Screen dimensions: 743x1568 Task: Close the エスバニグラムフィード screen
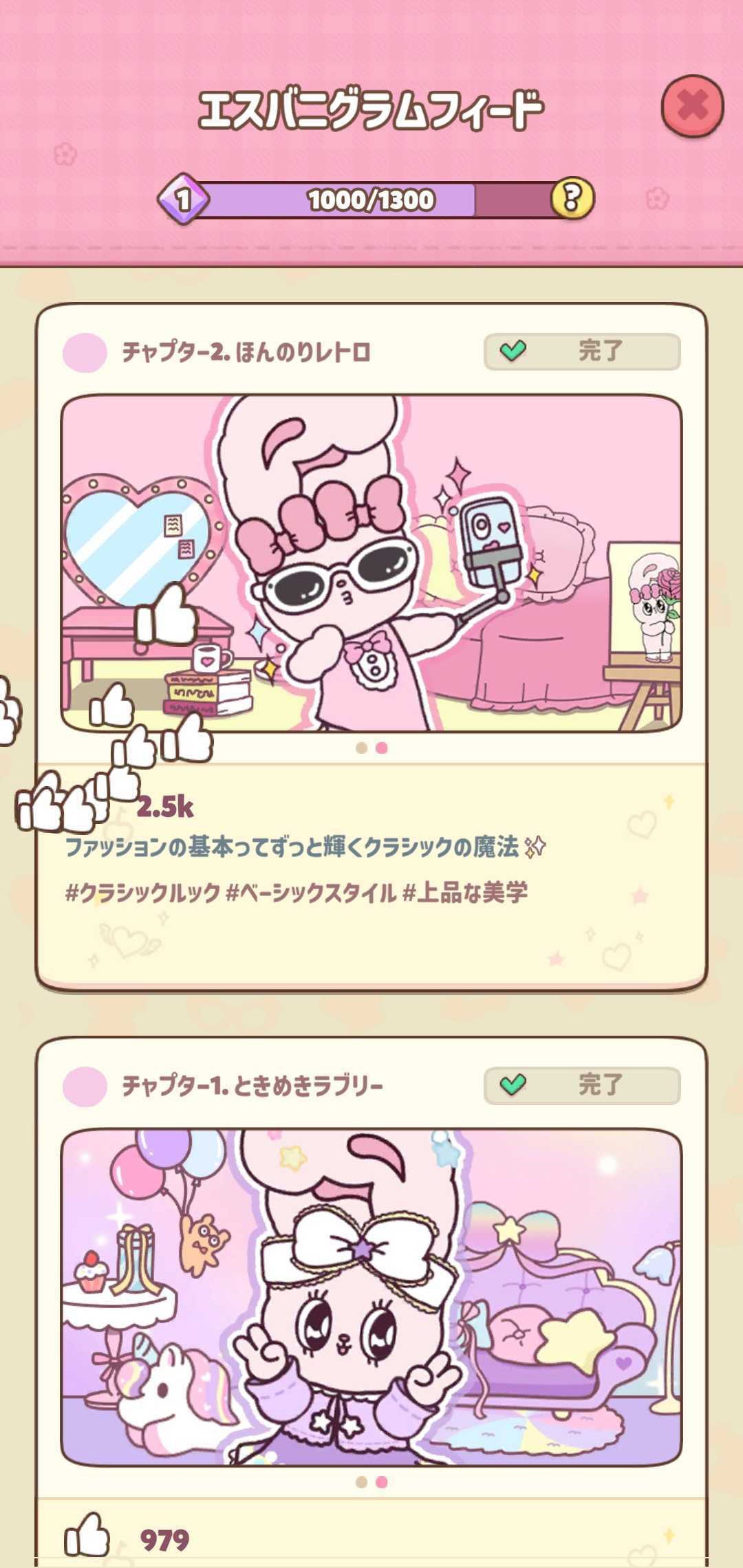click(x=692, y=107)
